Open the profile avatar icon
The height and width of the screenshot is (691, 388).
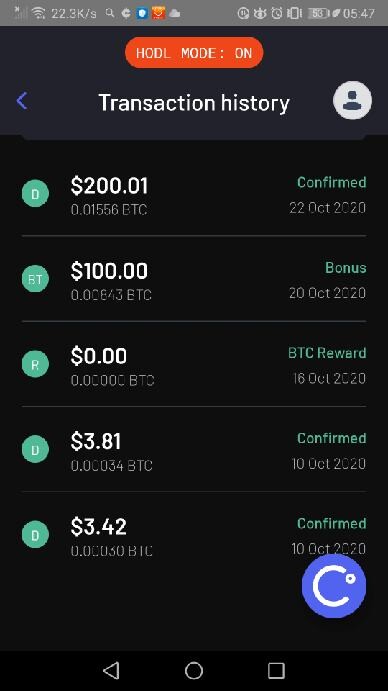click(x=352, y=100)
